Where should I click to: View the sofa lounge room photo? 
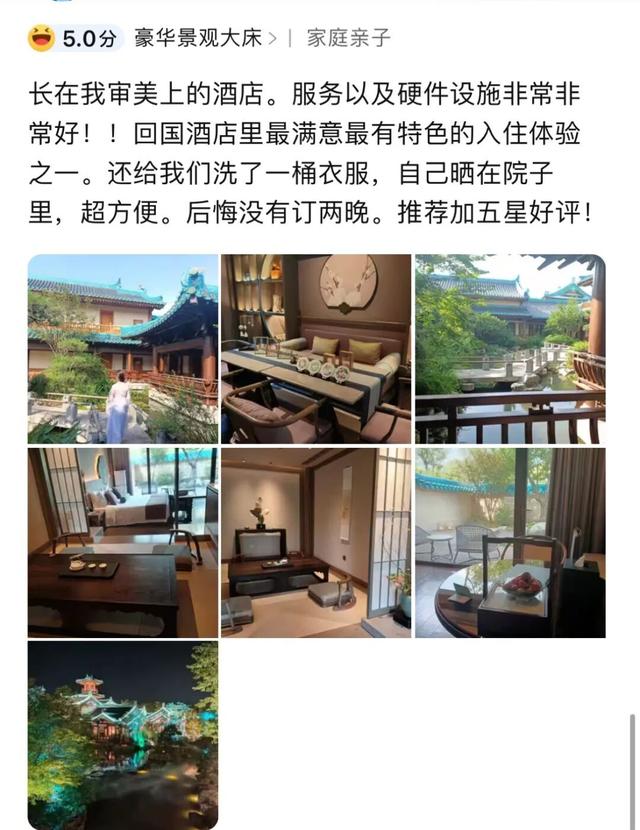tap(316, 349)
